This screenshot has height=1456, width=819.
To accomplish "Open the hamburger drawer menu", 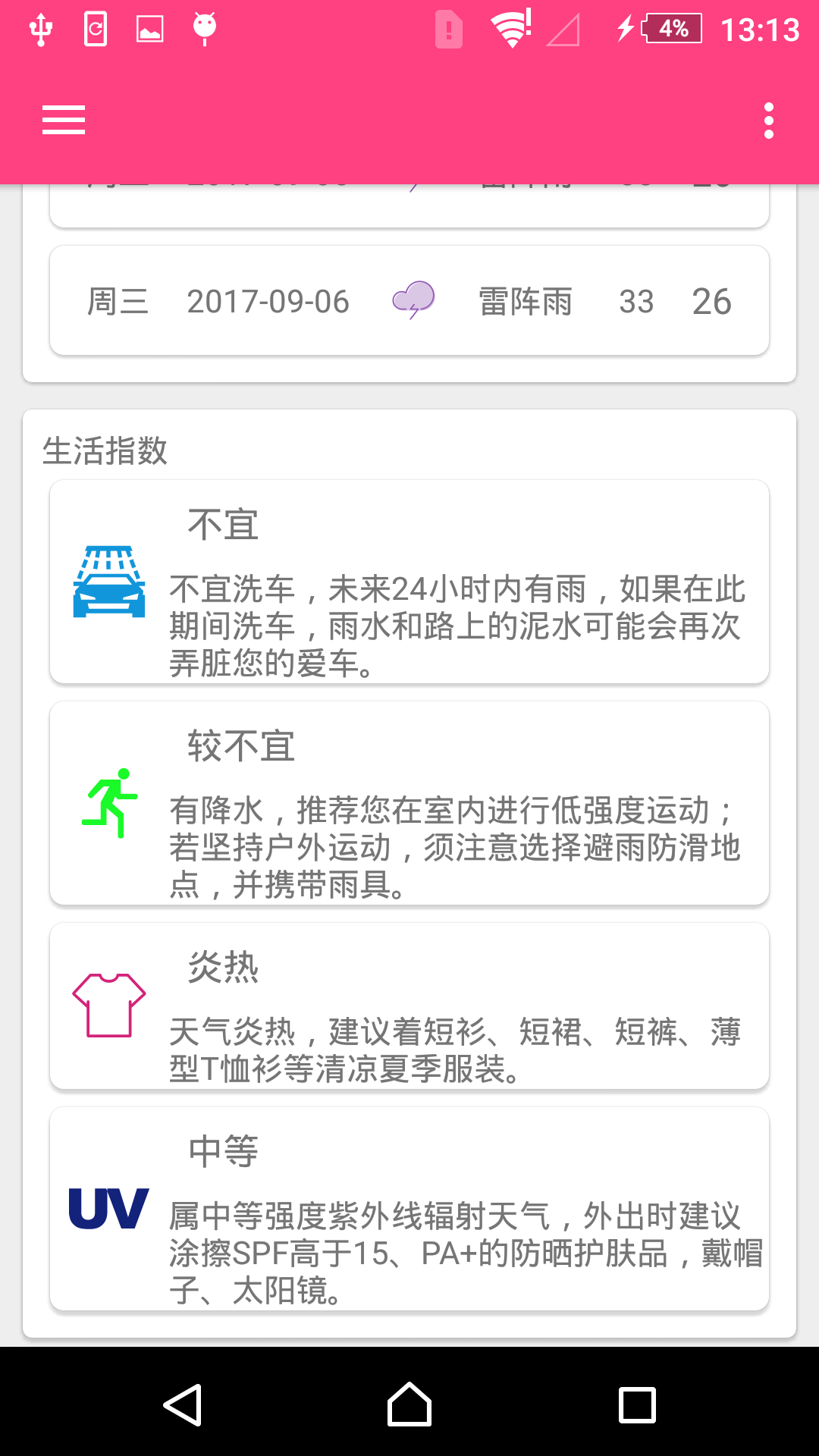I will click(x=64, y=121).
